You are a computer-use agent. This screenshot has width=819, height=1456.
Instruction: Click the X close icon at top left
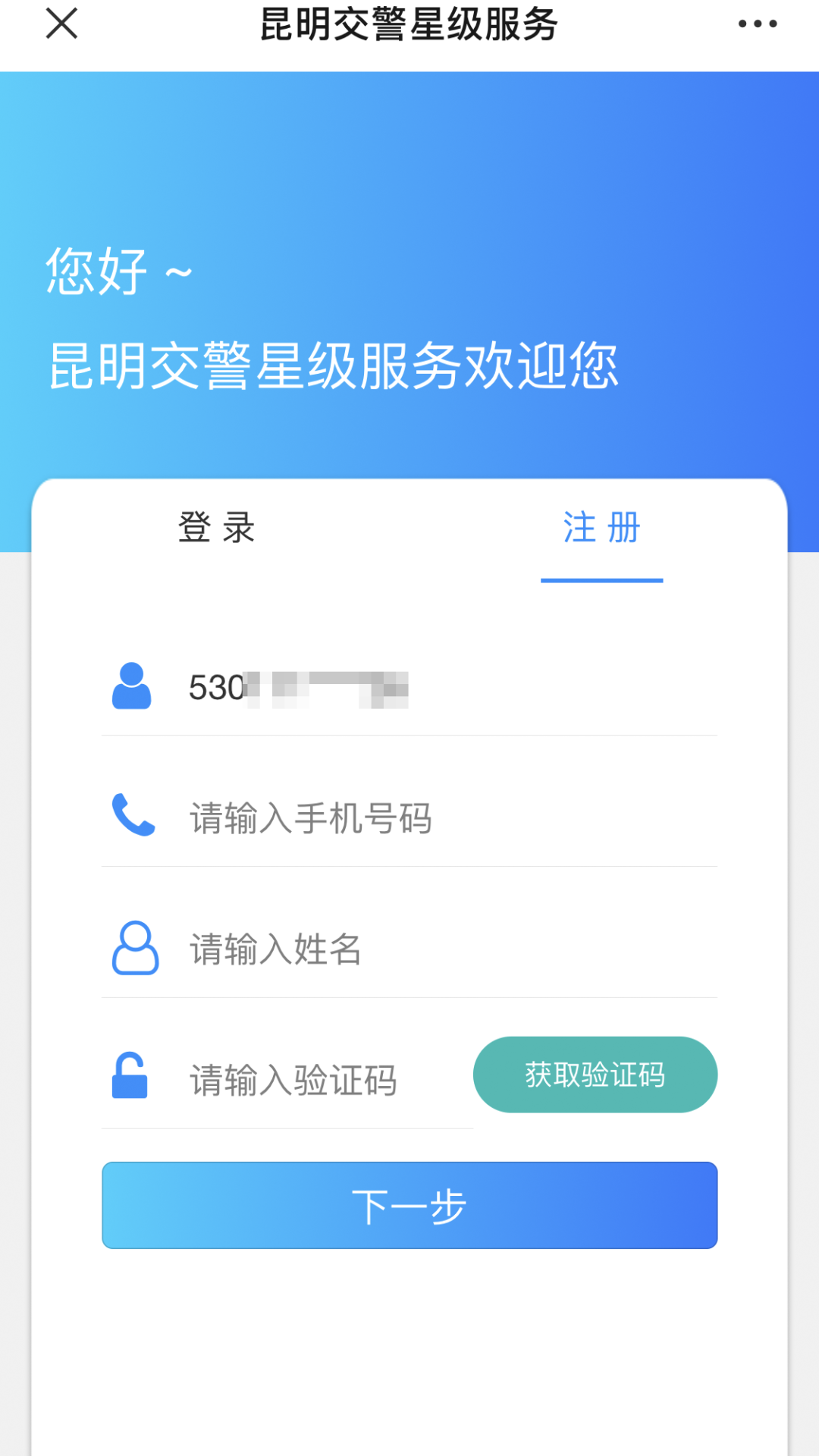pos(61,25)
